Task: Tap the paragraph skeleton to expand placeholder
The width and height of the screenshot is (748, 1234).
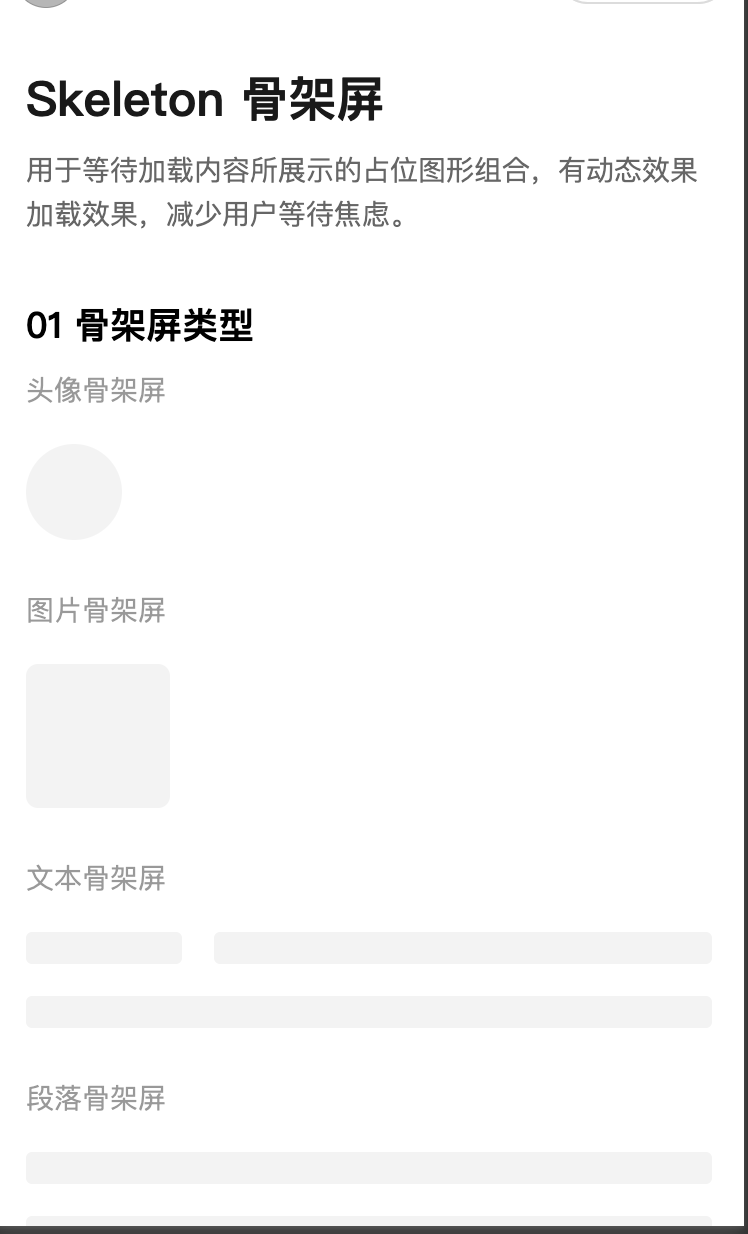Action: pos(369,1166)
